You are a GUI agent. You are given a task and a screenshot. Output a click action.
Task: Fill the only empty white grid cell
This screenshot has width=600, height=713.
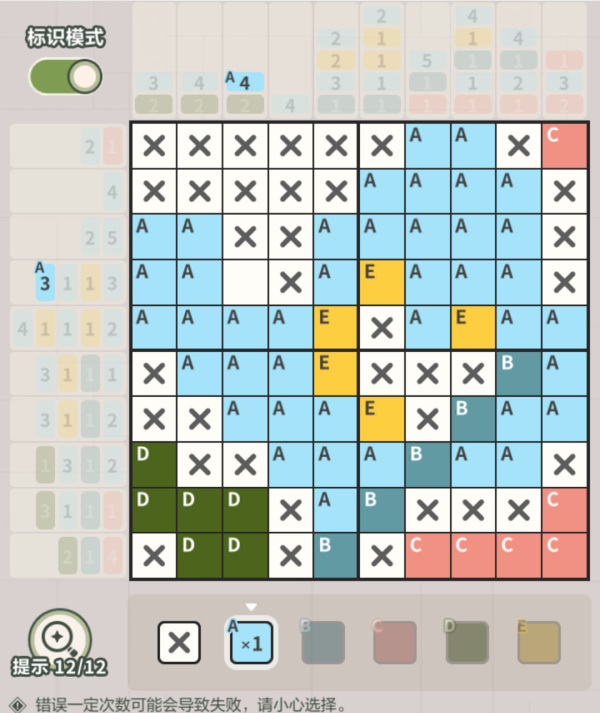[245, 283]
